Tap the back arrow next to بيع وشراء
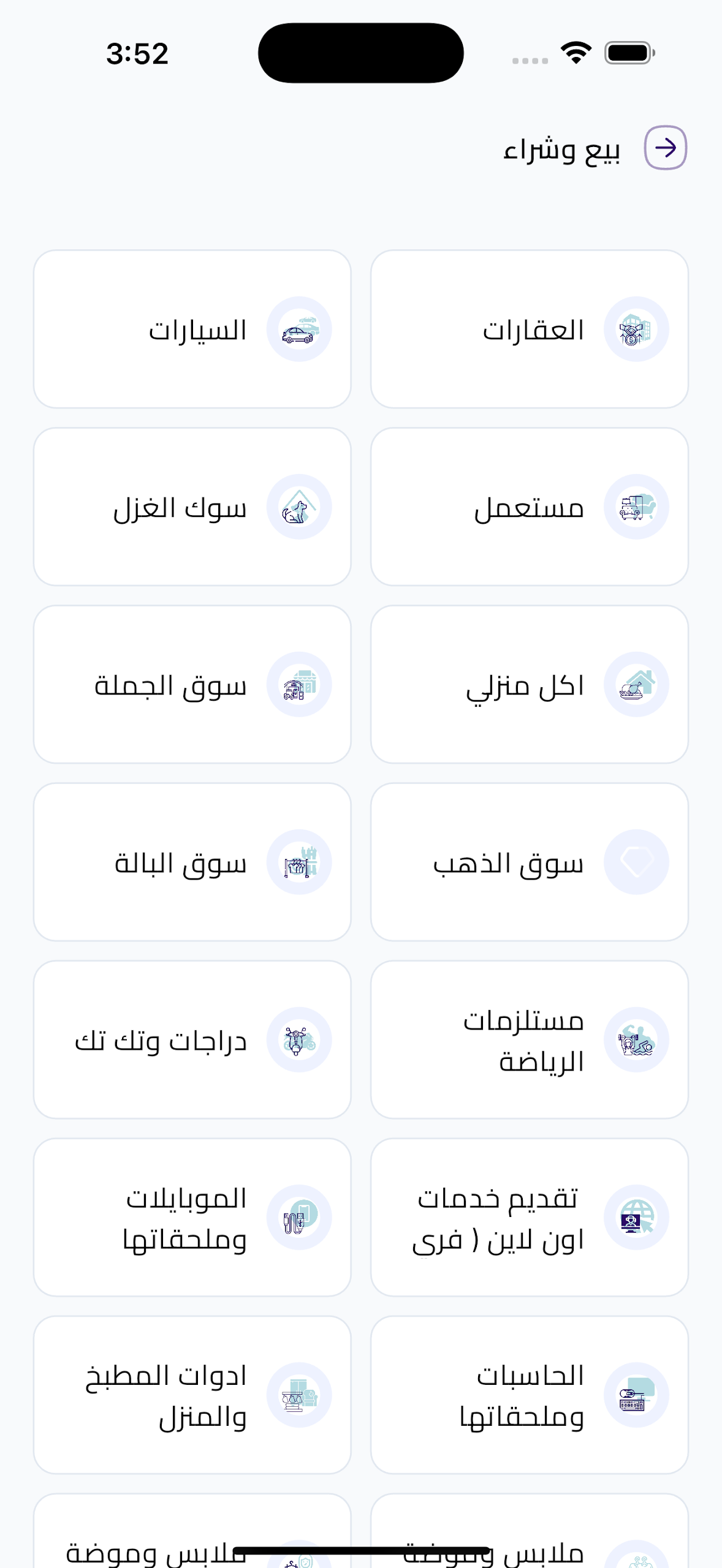The height and width of the screenshot is (1568, 722). 665,148
